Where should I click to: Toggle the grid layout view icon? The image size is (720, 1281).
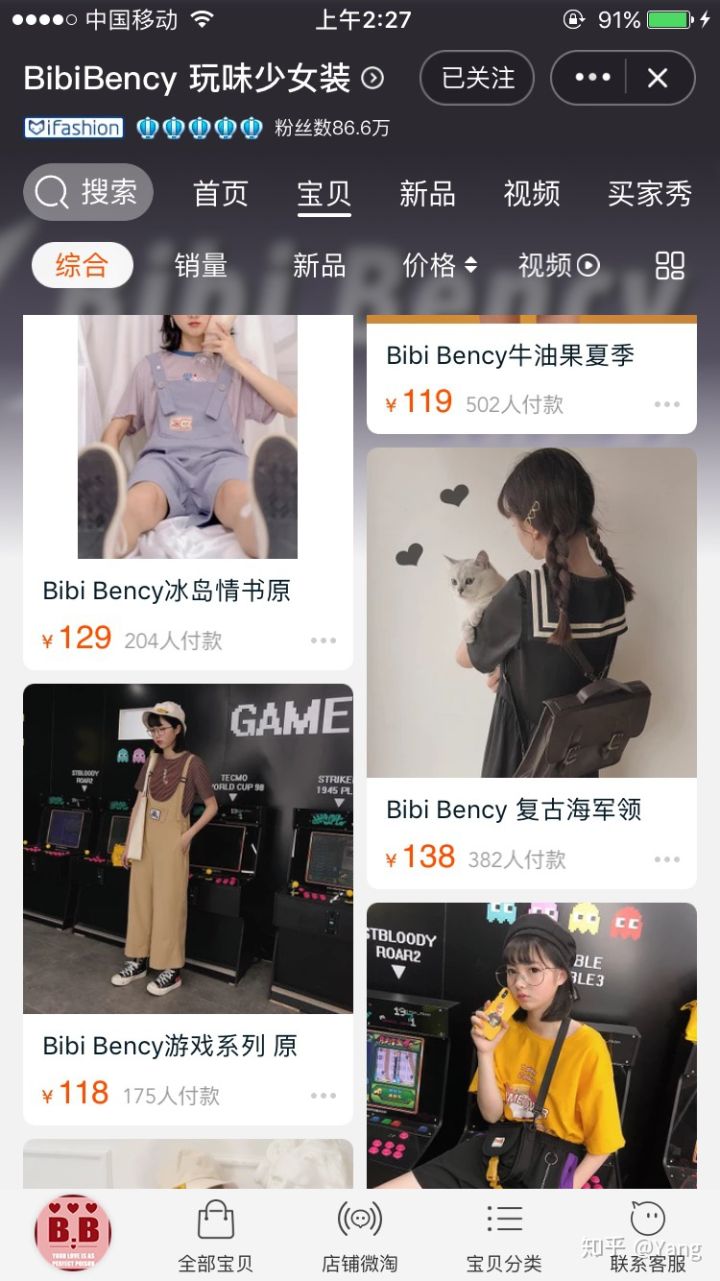[x=669, y=265]
